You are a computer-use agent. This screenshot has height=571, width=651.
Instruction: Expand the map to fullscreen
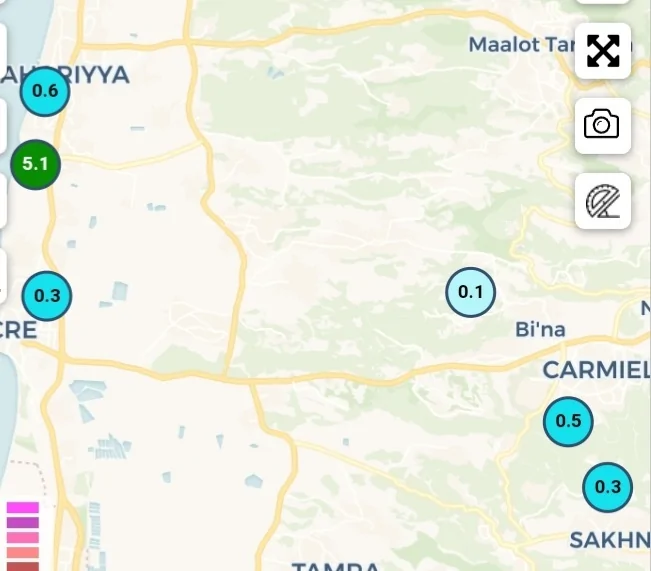click(x=603, y=51)
